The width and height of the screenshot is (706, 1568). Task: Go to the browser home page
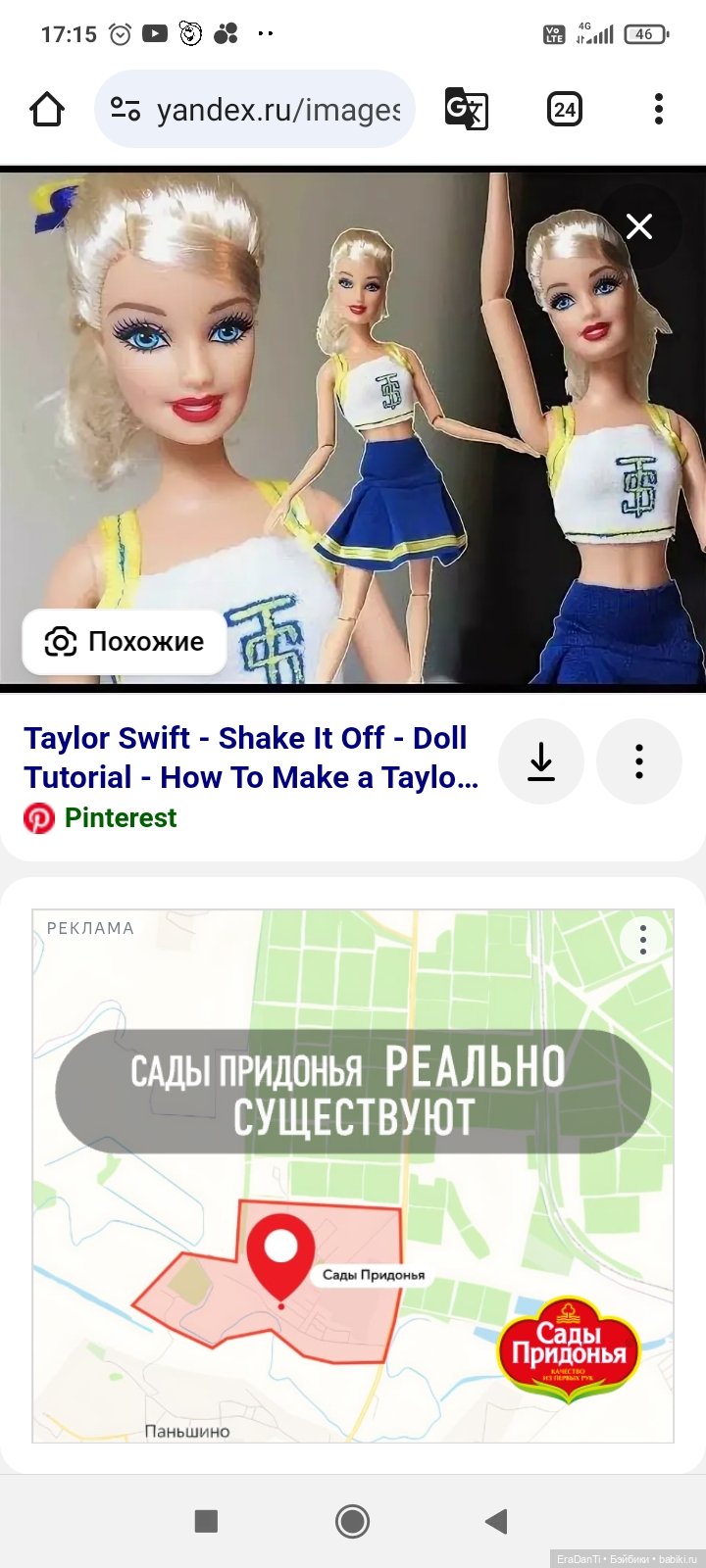click(x=47, y=110)
